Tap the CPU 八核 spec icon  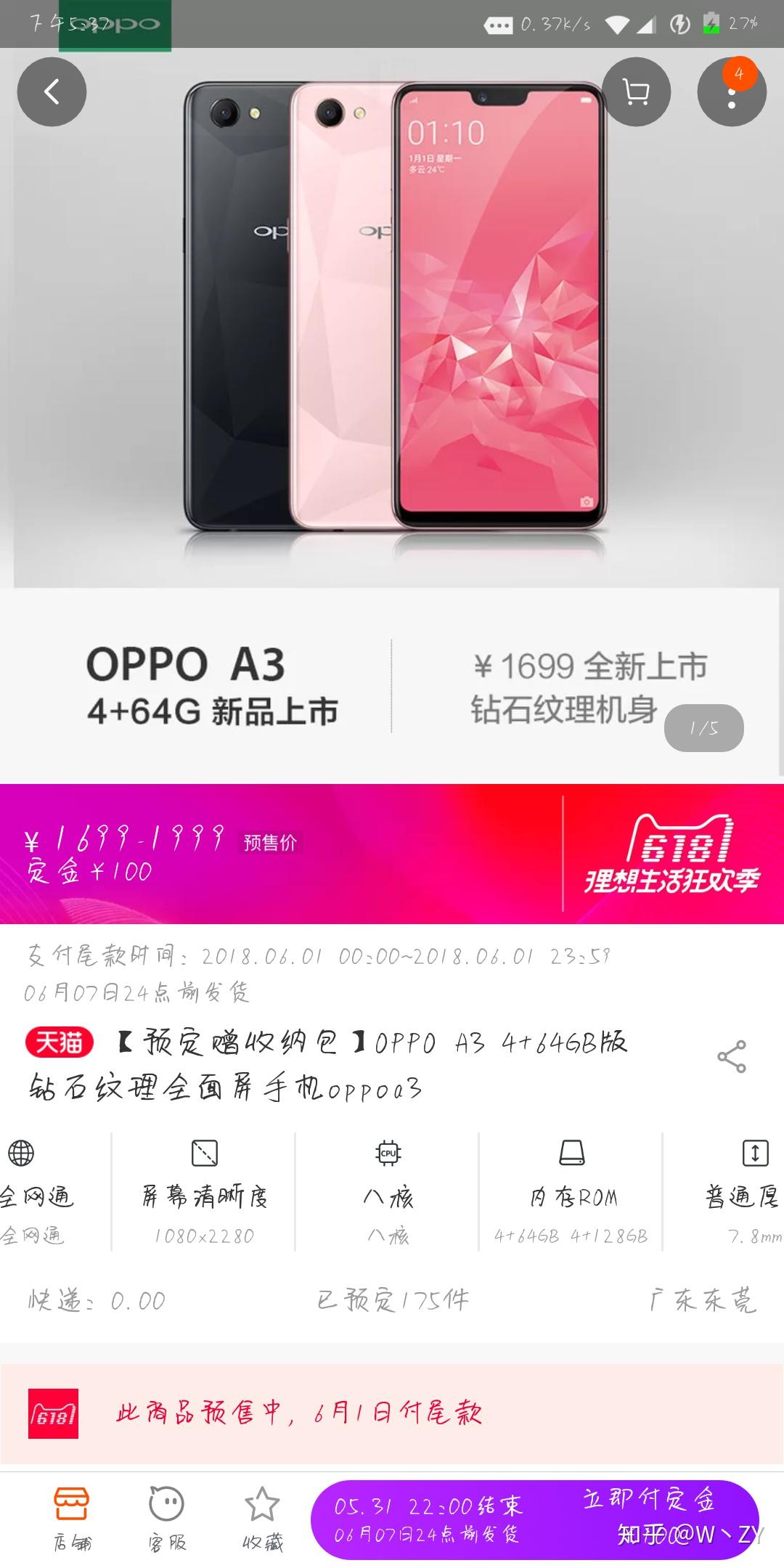pos(389,1154)
